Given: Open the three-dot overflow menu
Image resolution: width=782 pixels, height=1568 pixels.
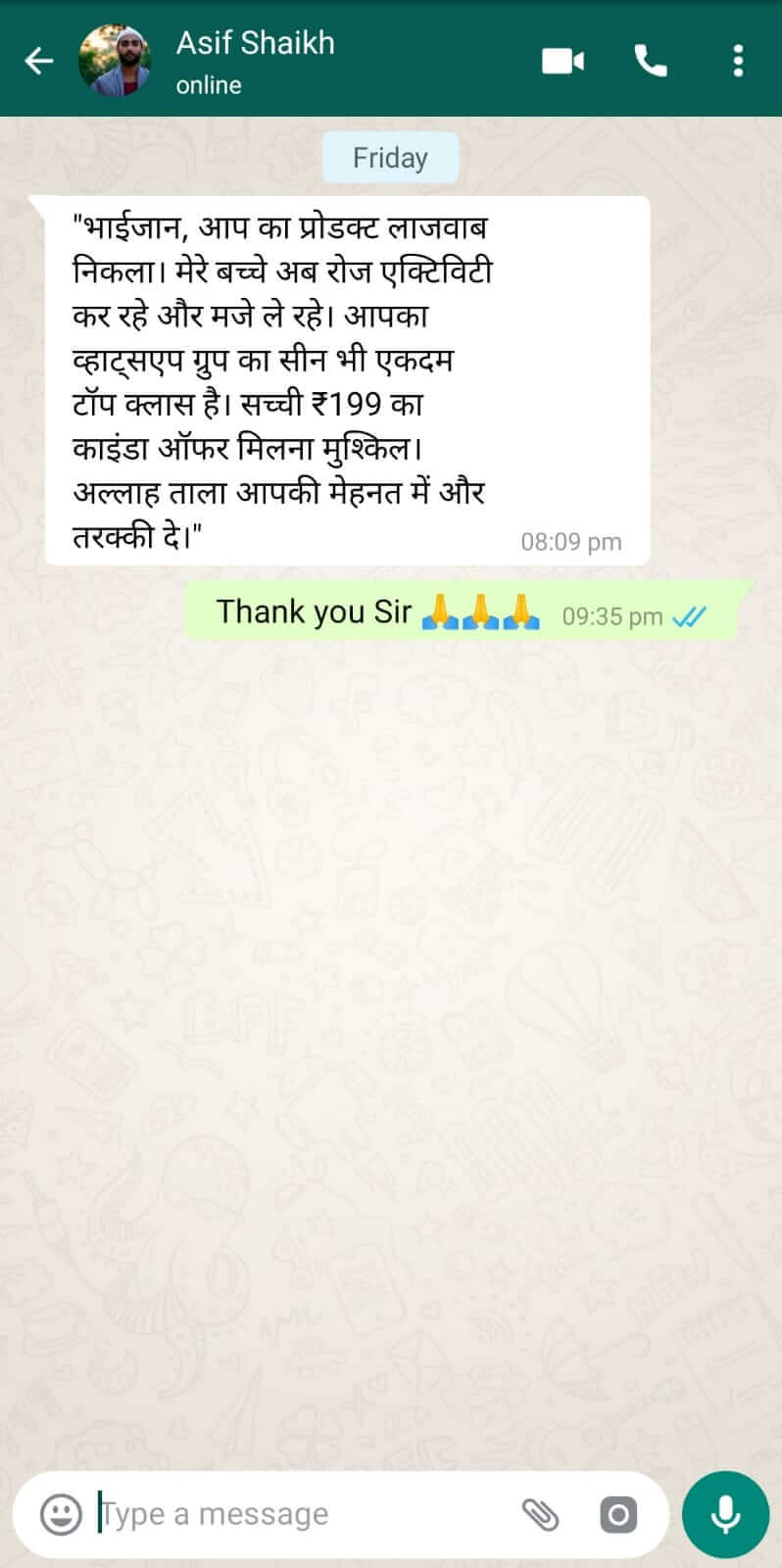Looking at the screenshot, I should (738, 61).
